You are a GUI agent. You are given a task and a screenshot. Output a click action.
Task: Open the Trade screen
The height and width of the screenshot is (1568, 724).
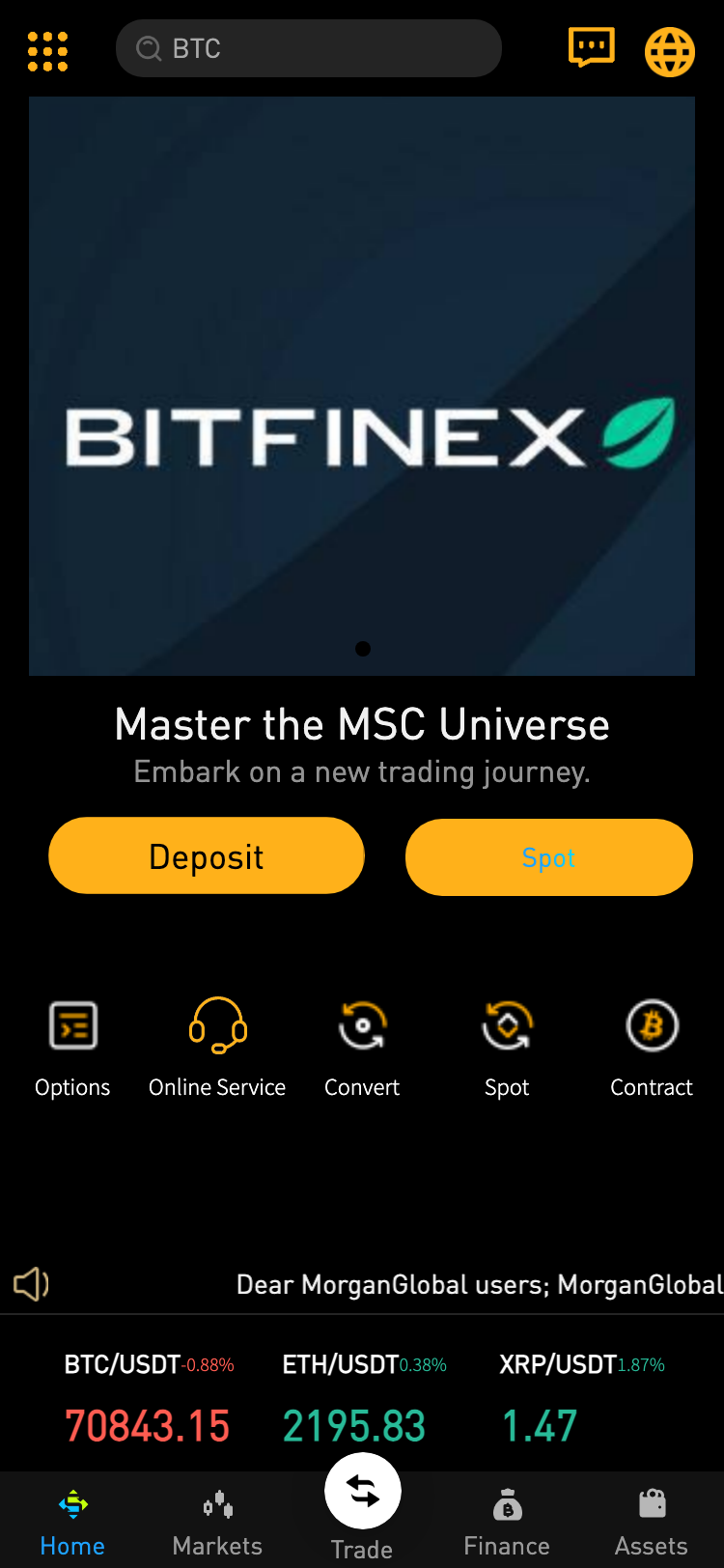pyautogui.click(x=362, y=1492)
